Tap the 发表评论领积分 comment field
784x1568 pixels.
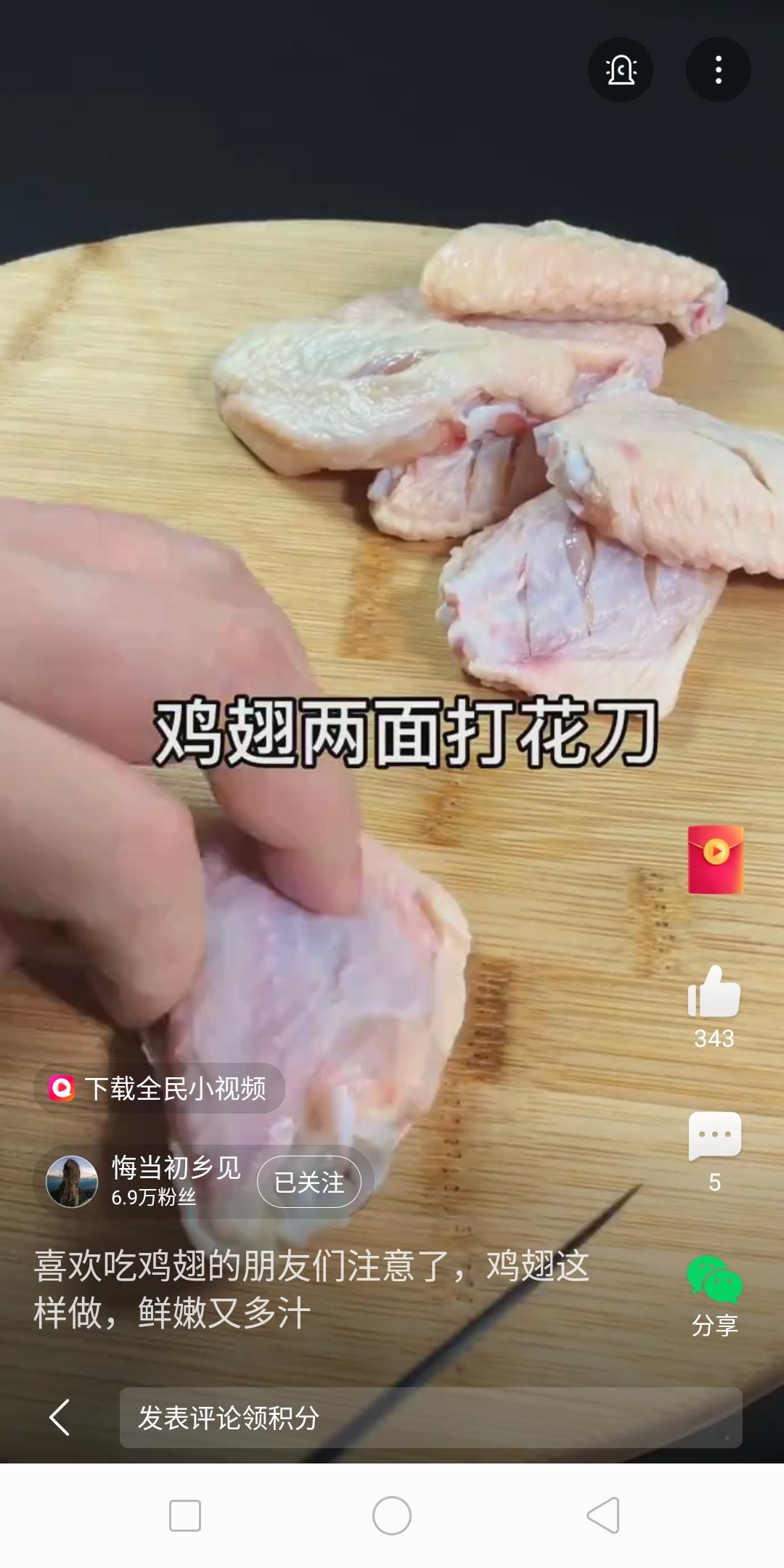[x=430, y=1418]
